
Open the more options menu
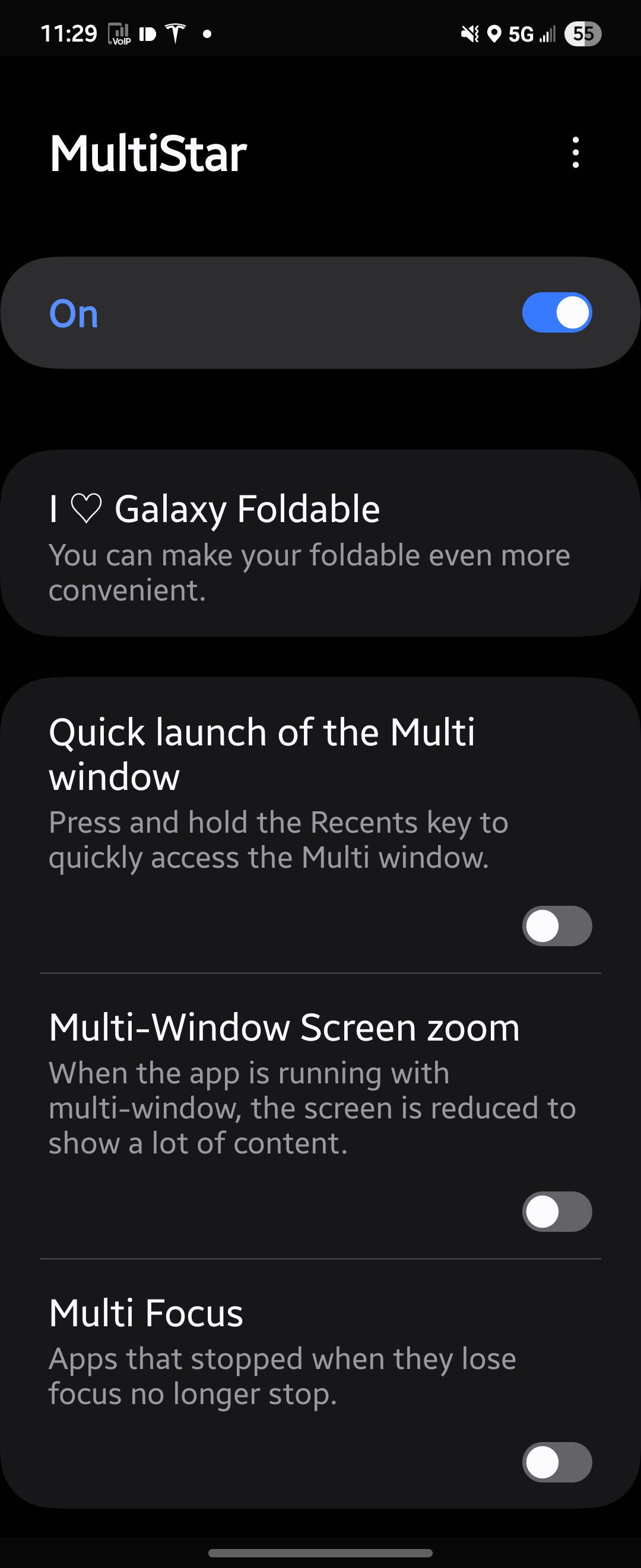tap(575, 152)
